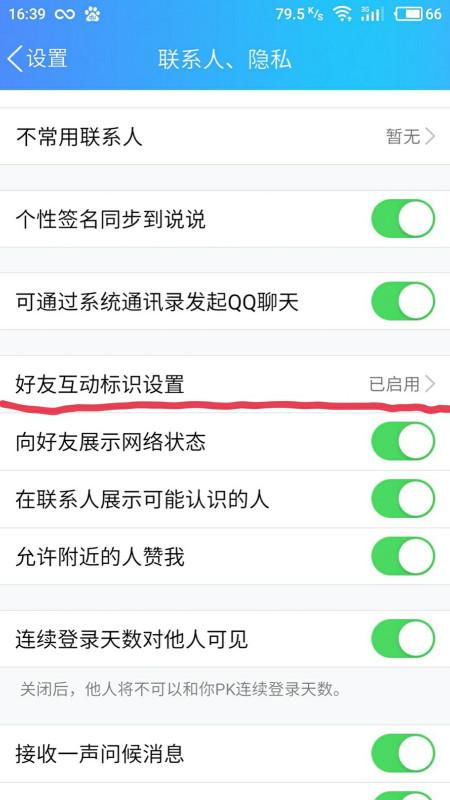Disable 允许附近的人赞我

[403, 556]
